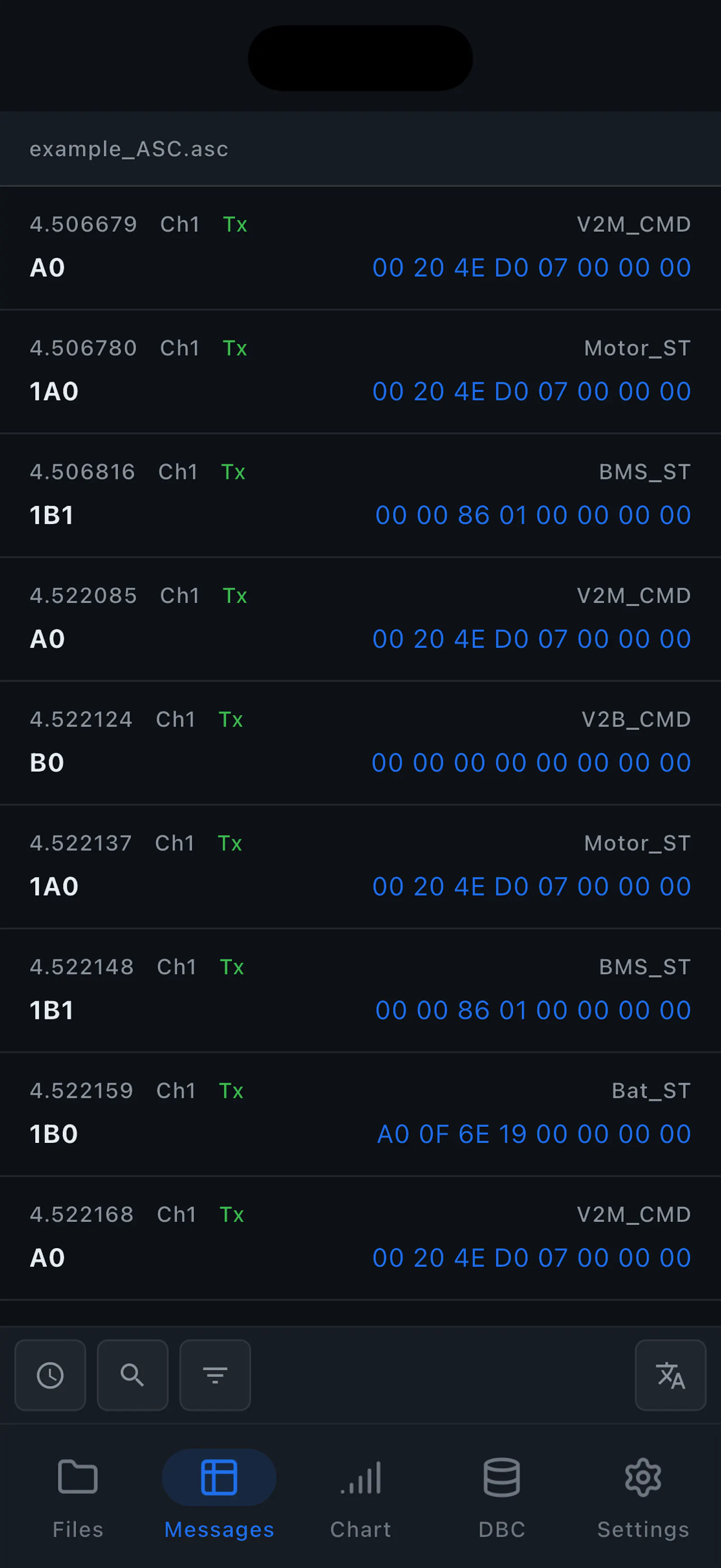The height and width of the screenshot is (1568, 721).
Task: Open the clock time-jump button
Action: pos(50,1375)
